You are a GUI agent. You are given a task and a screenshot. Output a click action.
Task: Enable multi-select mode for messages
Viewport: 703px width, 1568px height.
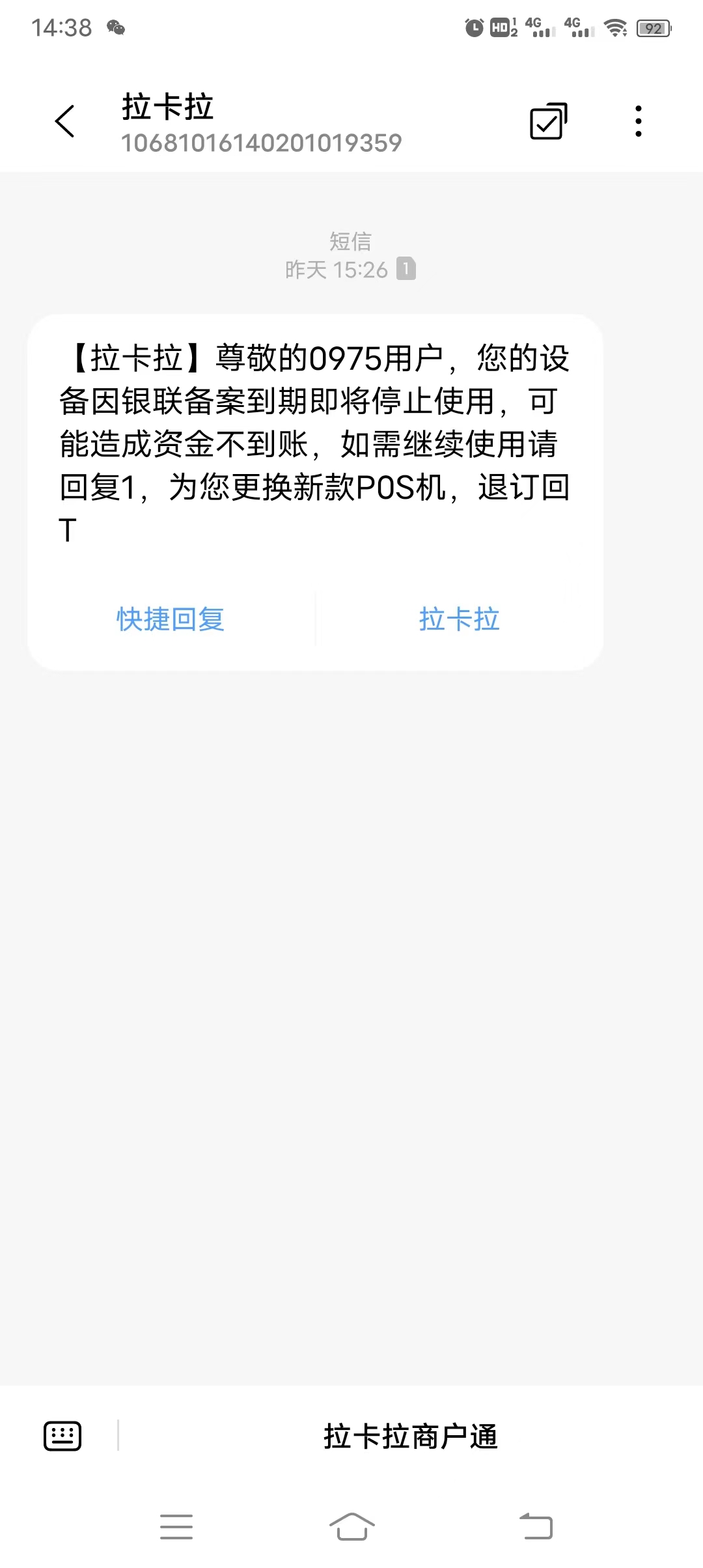pyautogui.click(x=548, y=121)
